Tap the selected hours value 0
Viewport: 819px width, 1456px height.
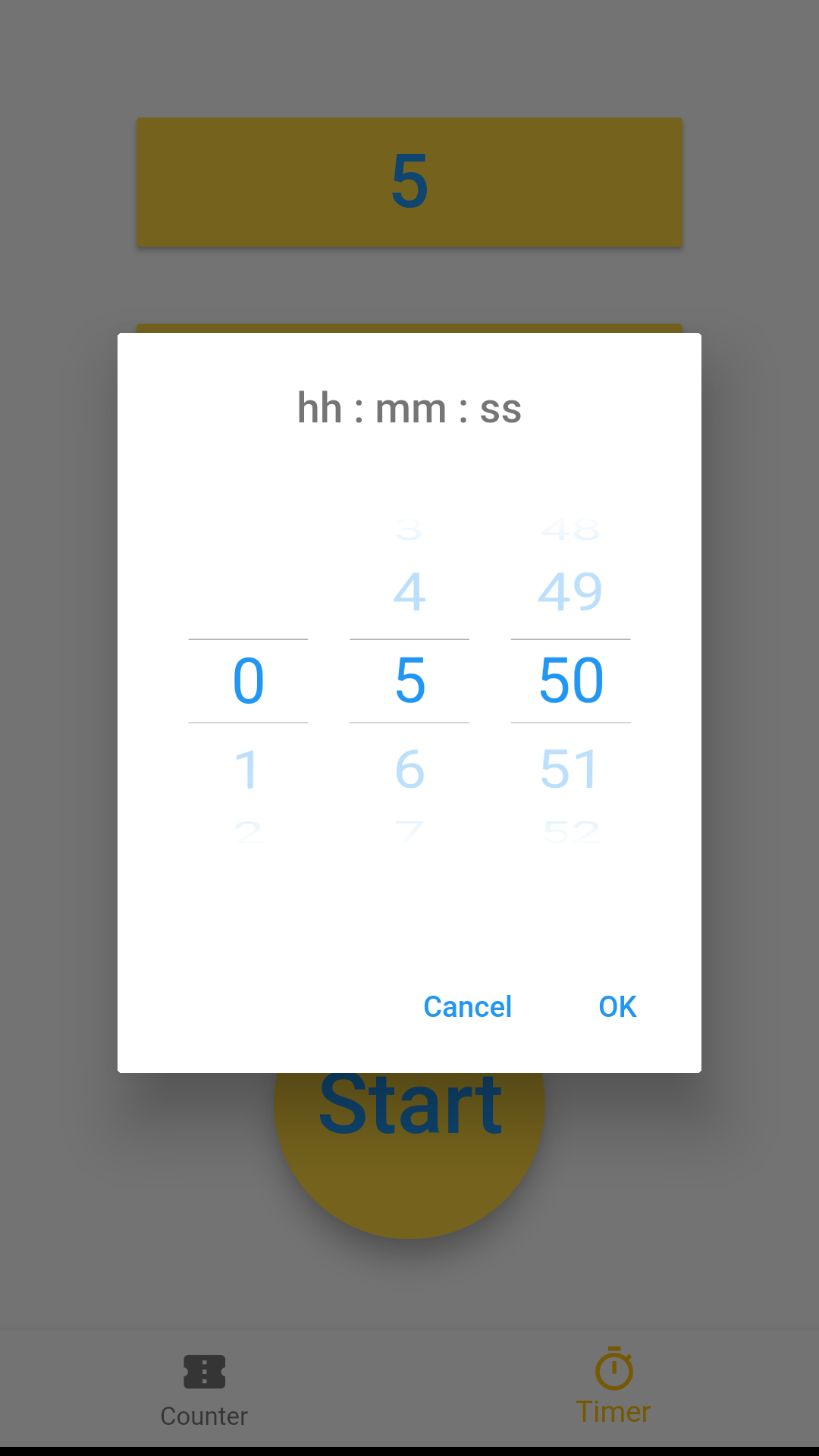click(248, 681)
